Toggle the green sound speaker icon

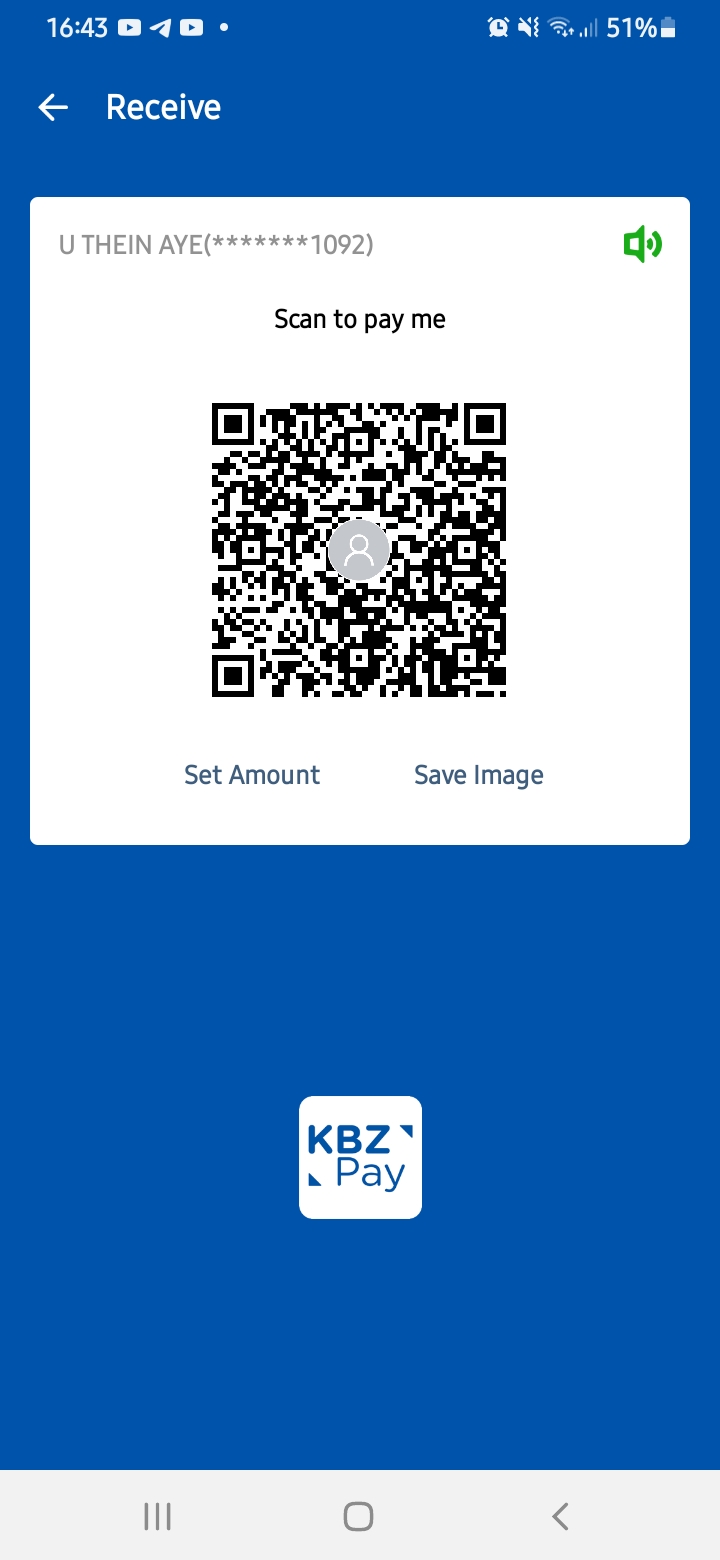coord(642,244)
